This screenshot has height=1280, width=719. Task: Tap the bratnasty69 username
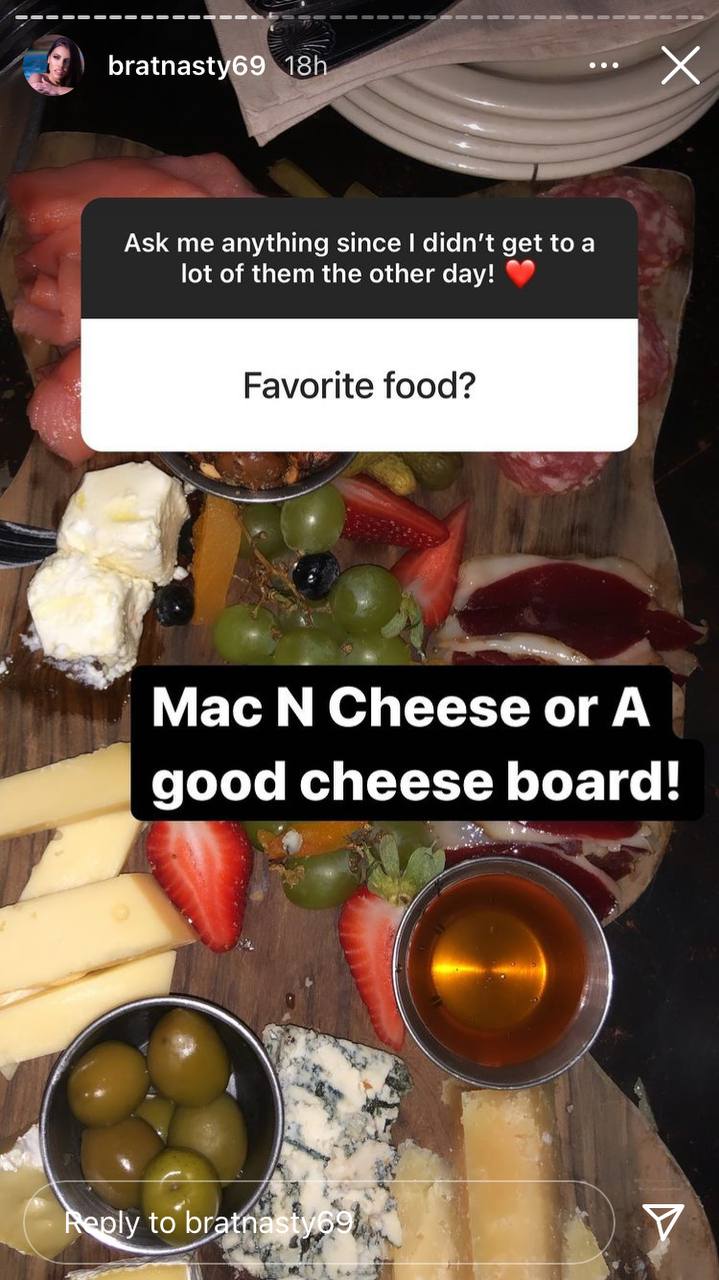click(x=186, y=66)
